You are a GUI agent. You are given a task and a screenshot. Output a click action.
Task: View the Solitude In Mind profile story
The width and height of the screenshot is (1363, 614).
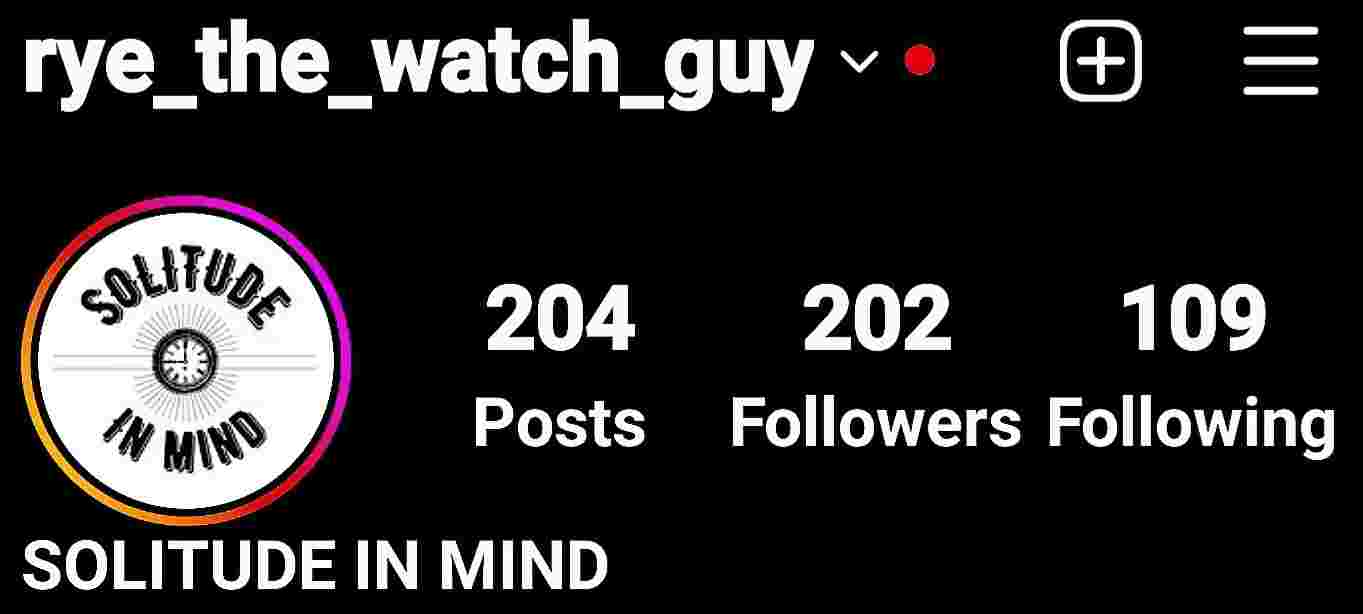click(186, 361)
